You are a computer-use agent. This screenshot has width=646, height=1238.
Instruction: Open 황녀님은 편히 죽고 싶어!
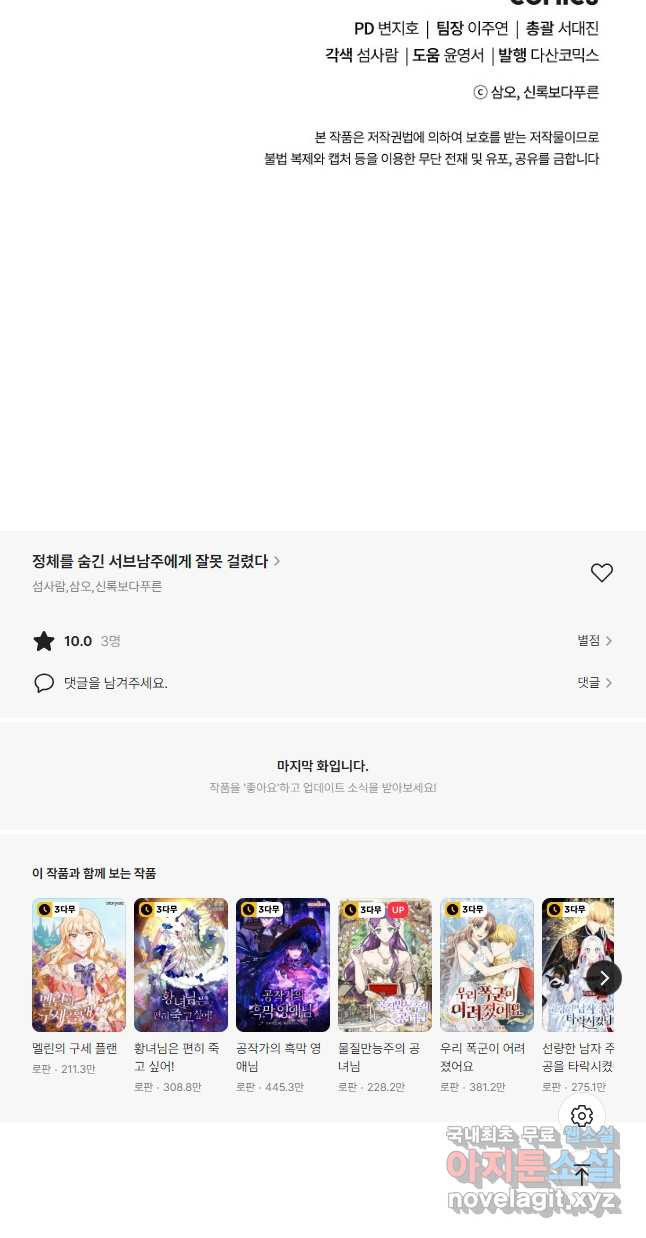181,965
